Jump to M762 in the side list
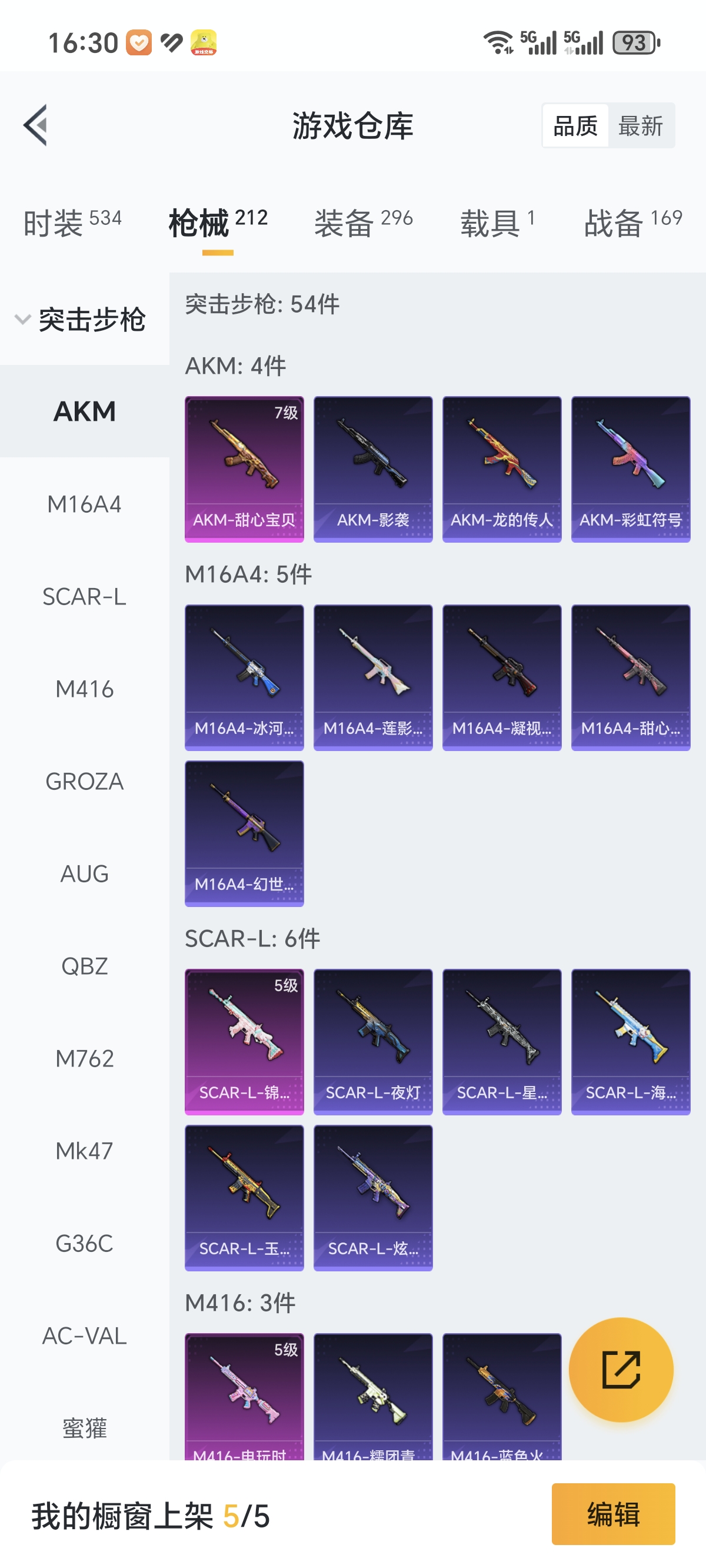The image size is (706, 1568). coord(84,1058)
